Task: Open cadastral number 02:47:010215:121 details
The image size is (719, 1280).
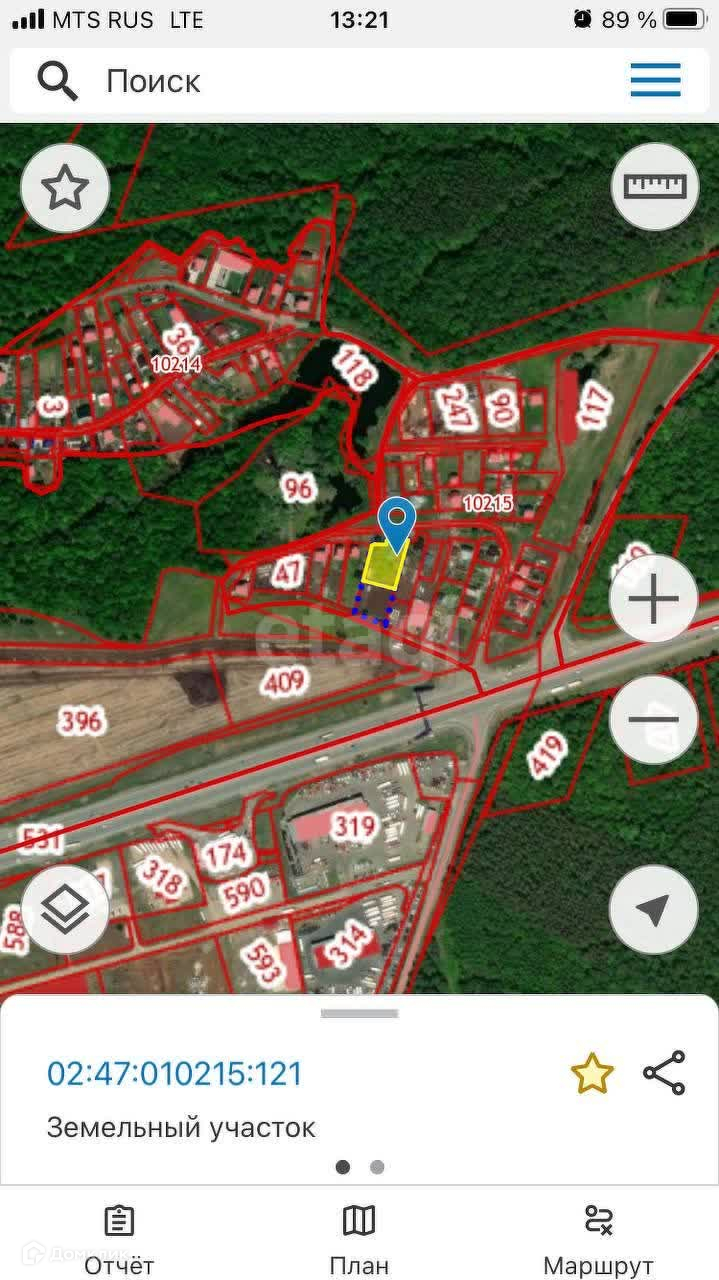Action: coord(175,1074)
